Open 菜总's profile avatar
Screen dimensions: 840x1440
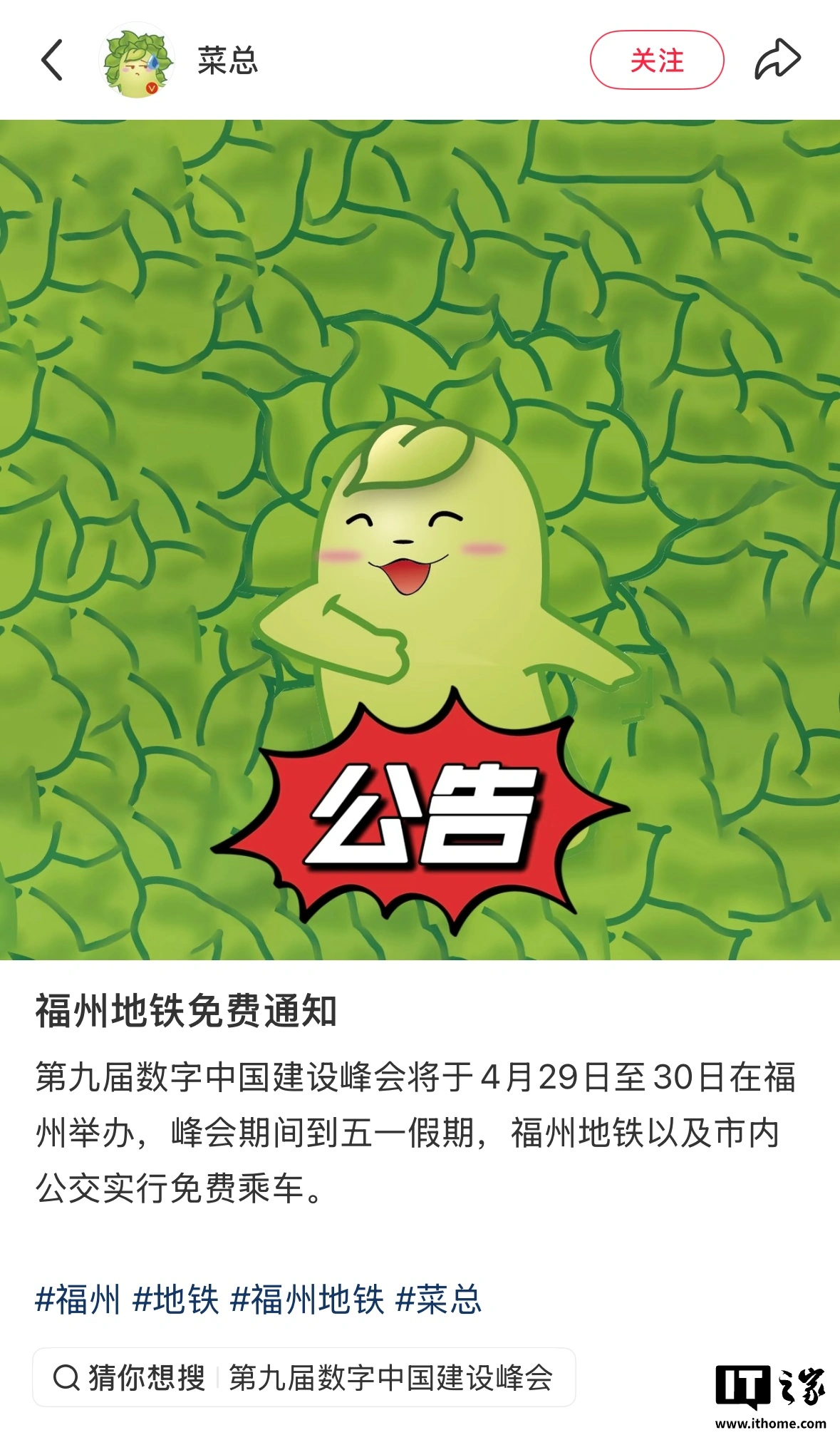pos(136,60)
